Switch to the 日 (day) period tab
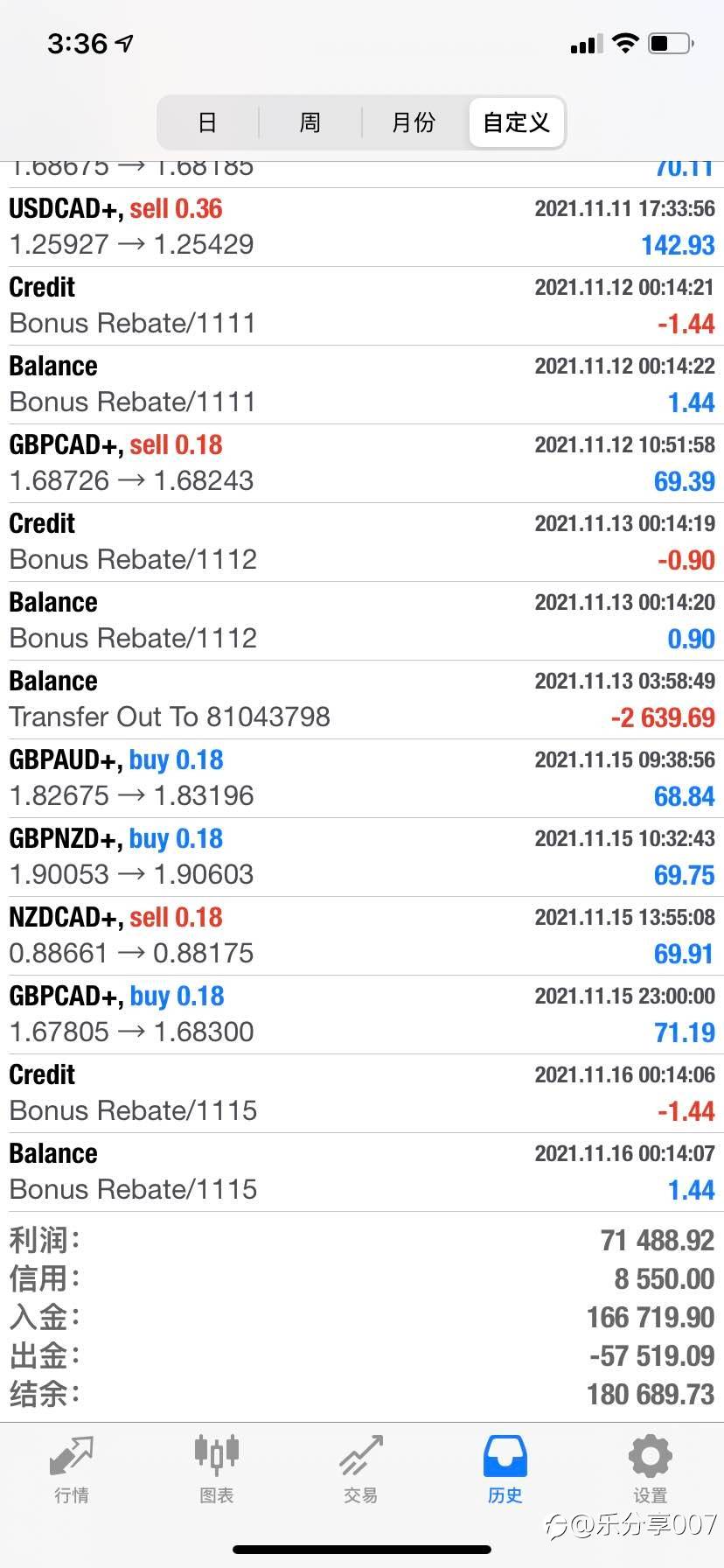The width and height of the screenshot is (724, 1568). (207, 122)
